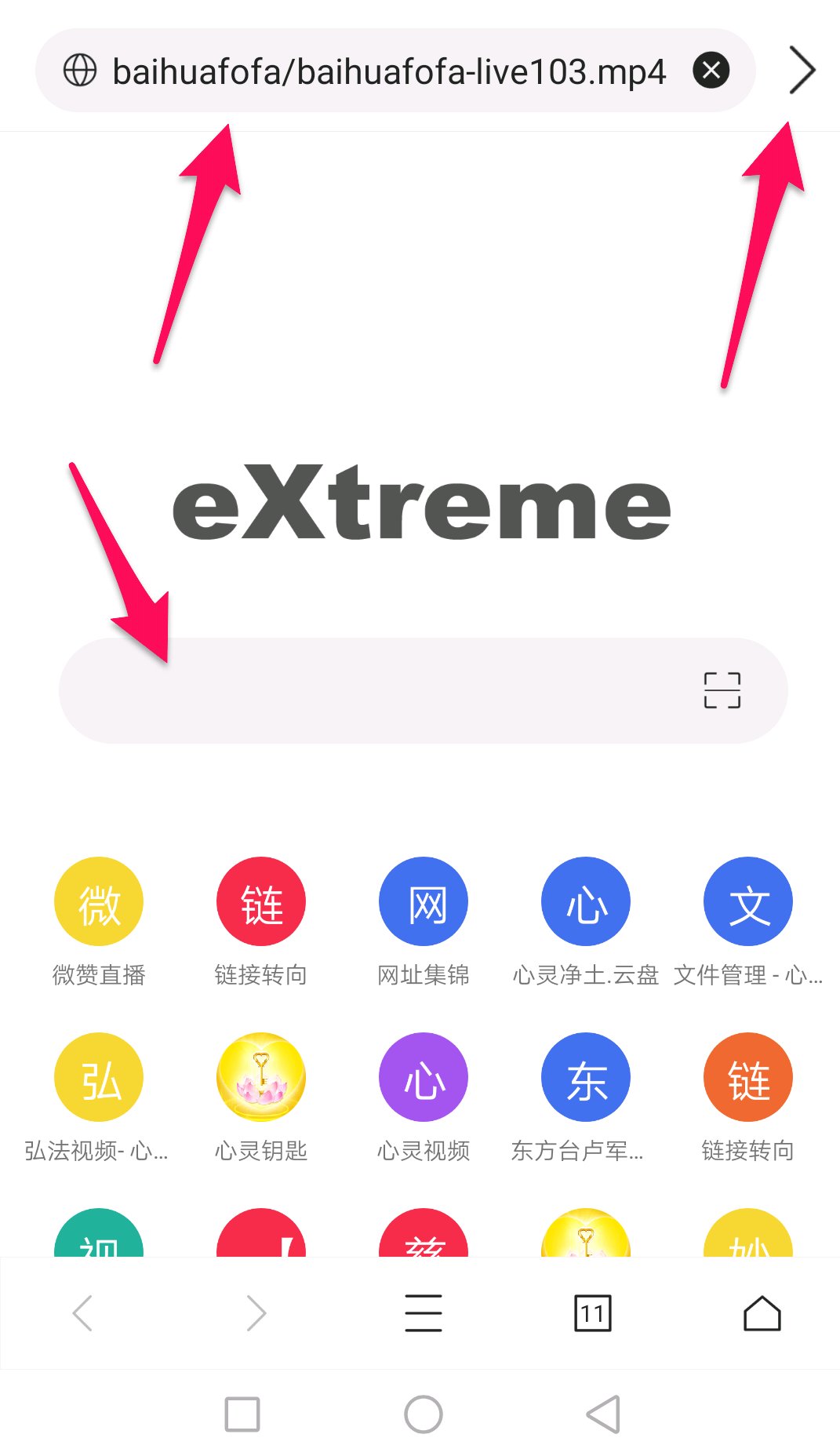Open the 微赞直播 shortcut
This screenshot has height=1456, width=840.
(99, 901)
